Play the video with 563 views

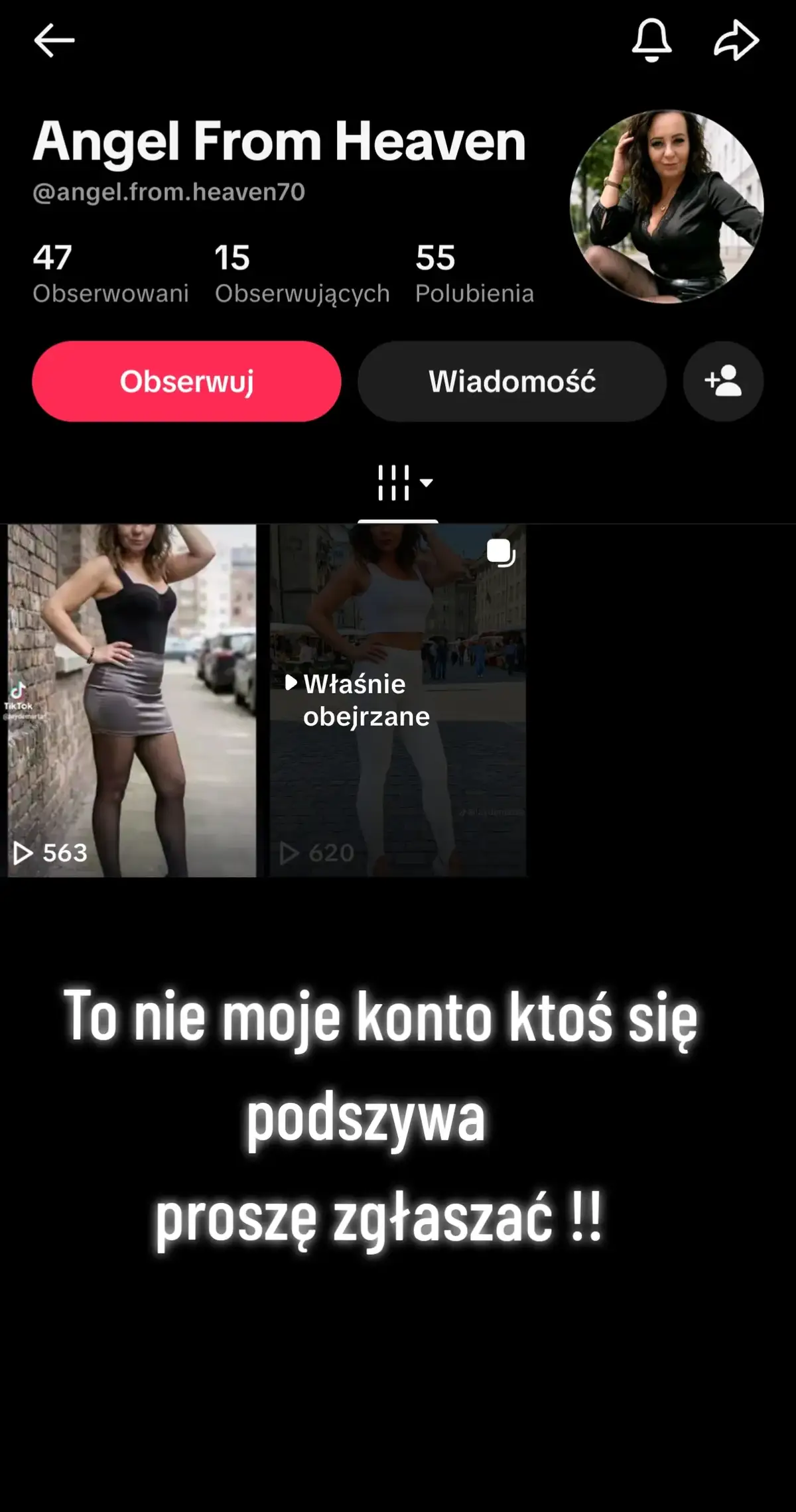tap(131, 700)
